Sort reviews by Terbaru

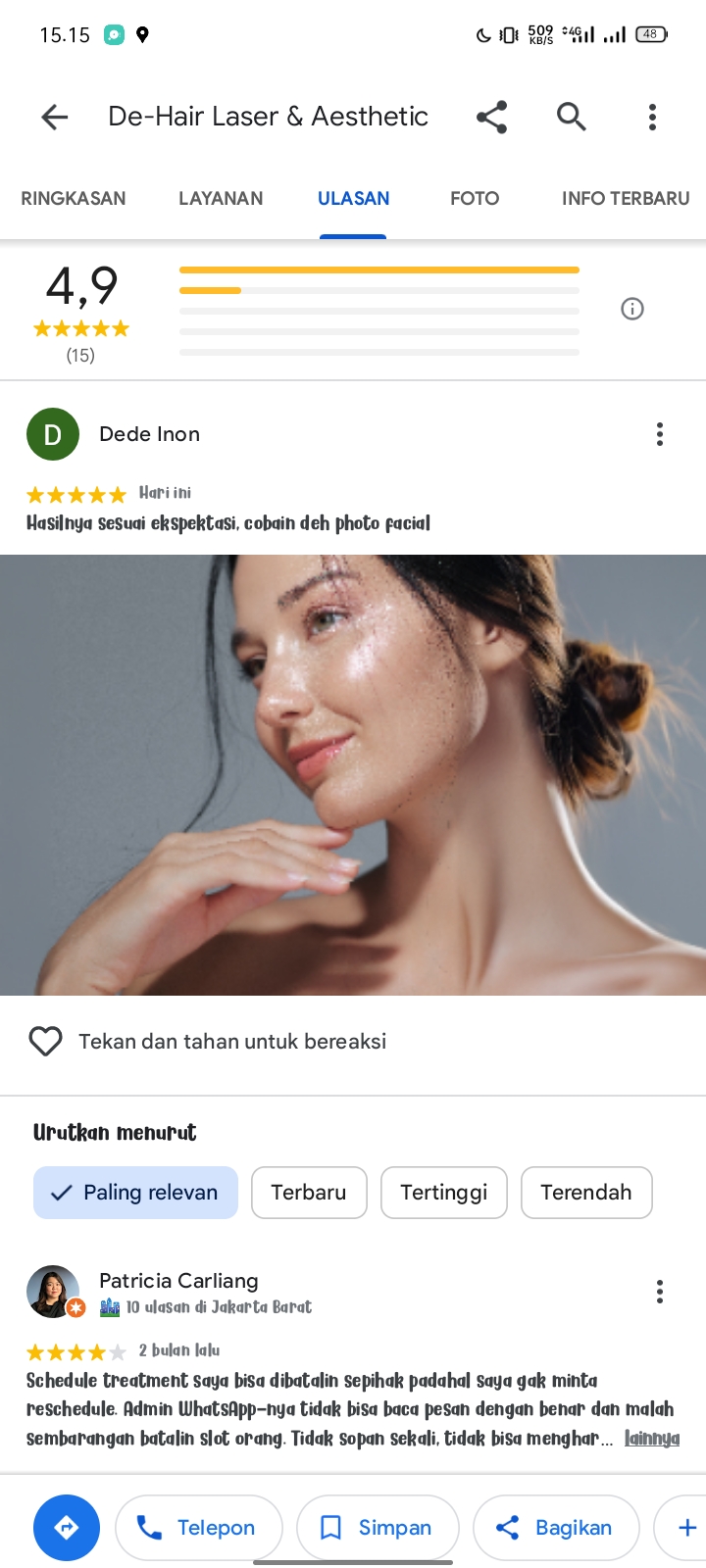(309, 1193)
